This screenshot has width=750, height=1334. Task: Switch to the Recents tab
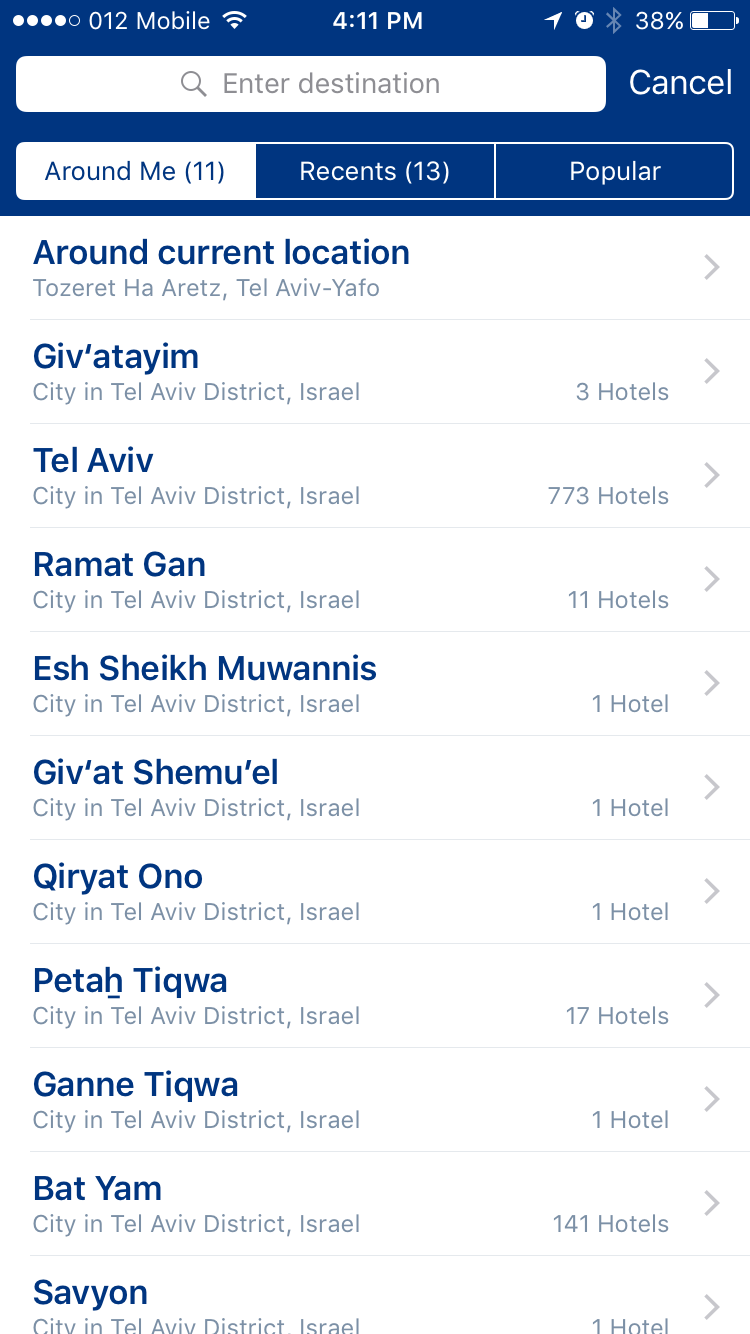[x=375, y=171]
